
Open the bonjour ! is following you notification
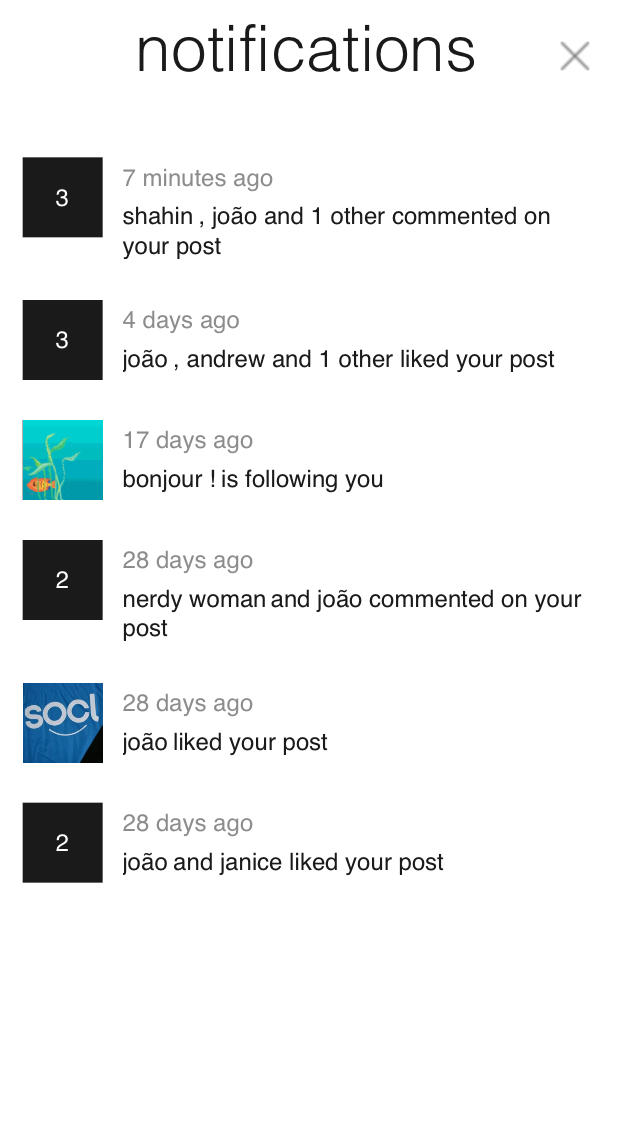(x=252, y=479)
